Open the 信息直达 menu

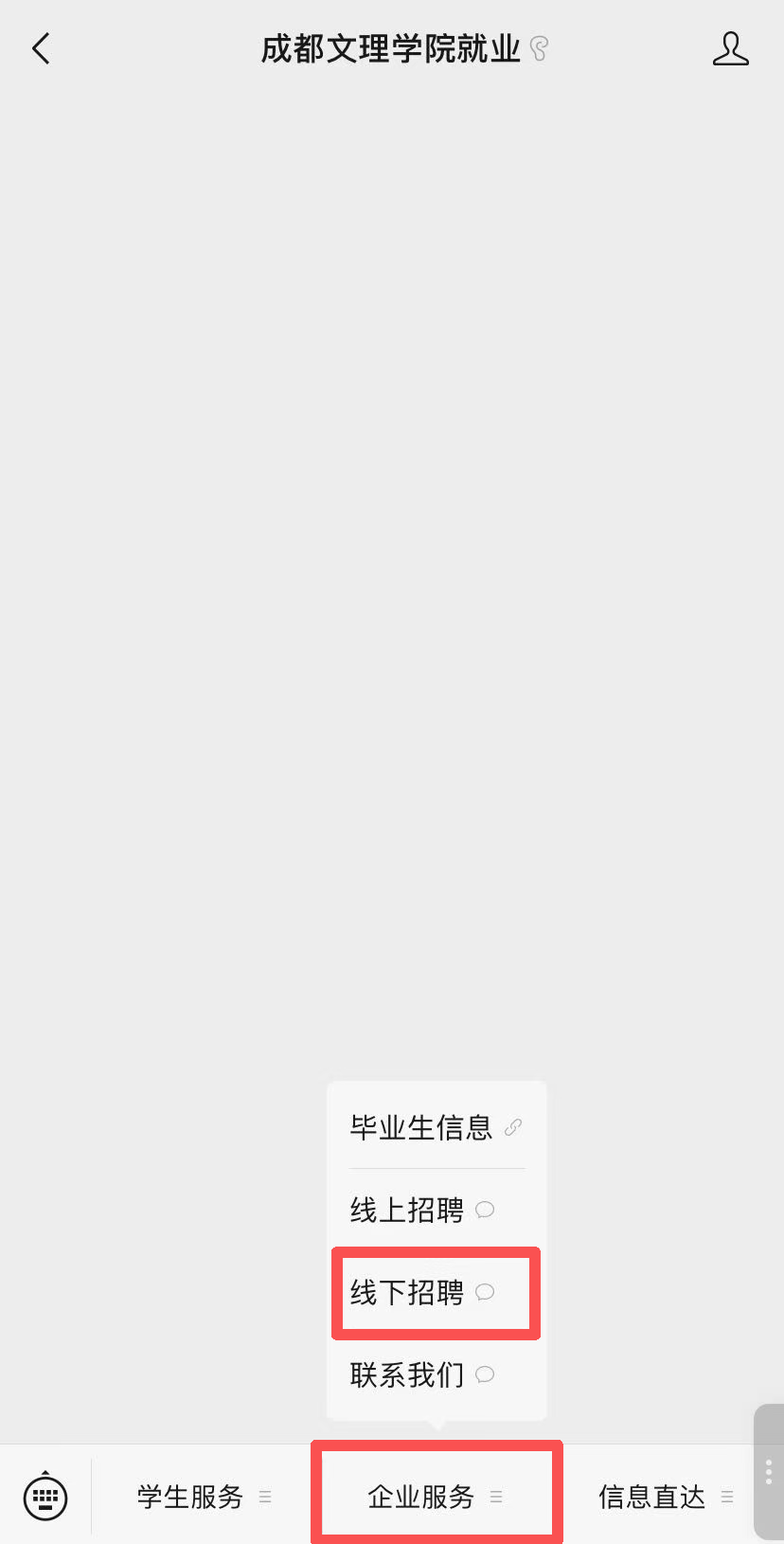[x=665, y=1497]
